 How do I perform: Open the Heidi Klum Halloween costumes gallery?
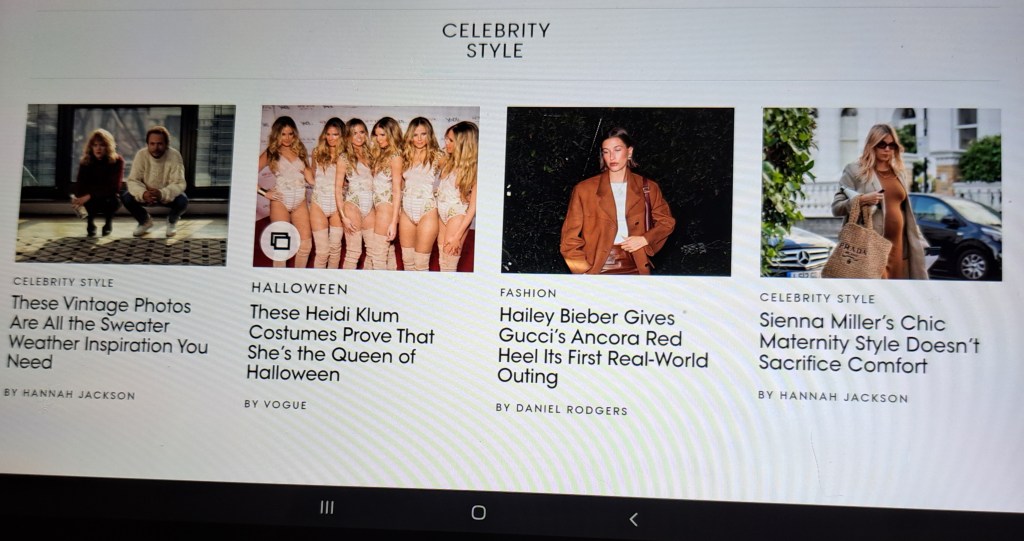click(367, 186)
